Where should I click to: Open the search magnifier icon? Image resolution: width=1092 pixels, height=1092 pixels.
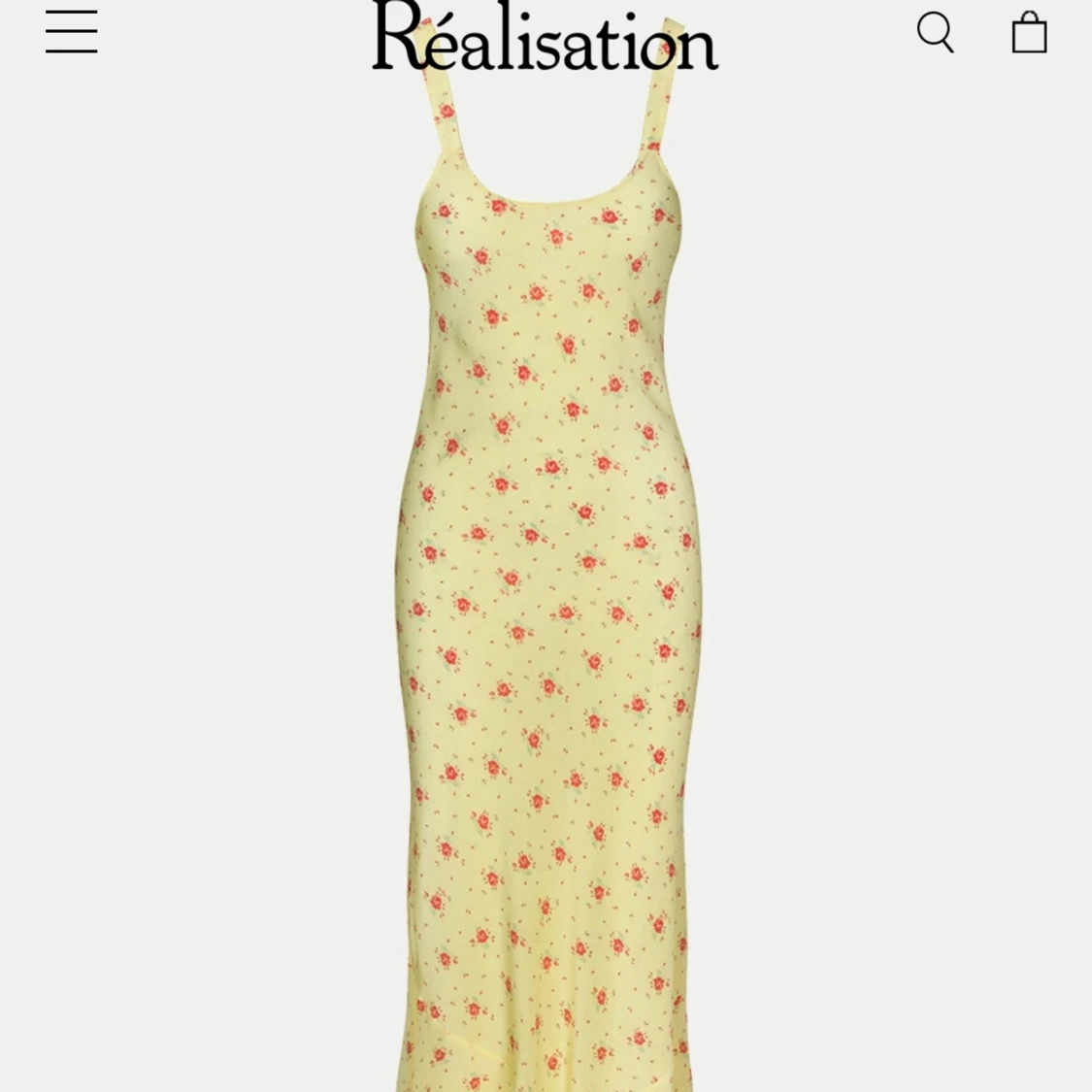point(936,32)
